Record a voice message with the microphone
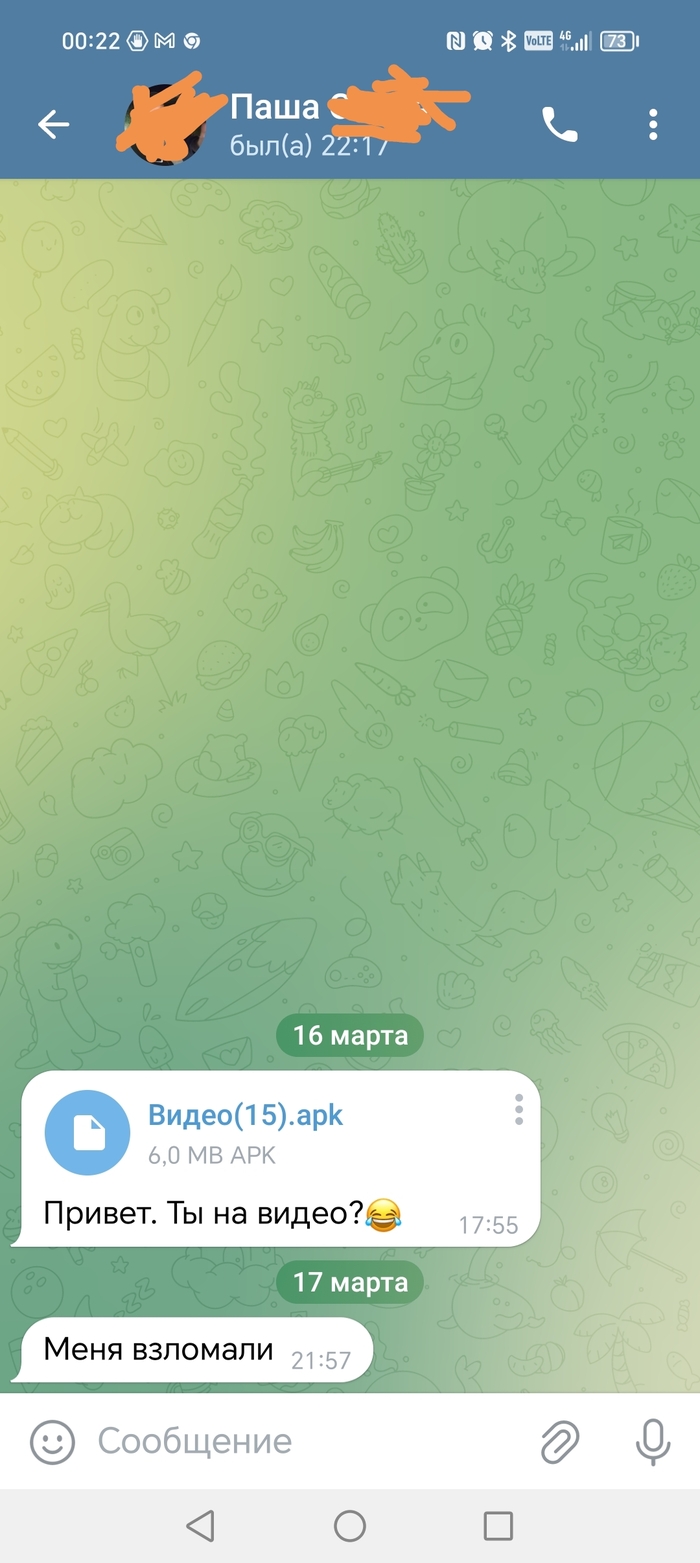700x1563 pixels. point(652,1441)
